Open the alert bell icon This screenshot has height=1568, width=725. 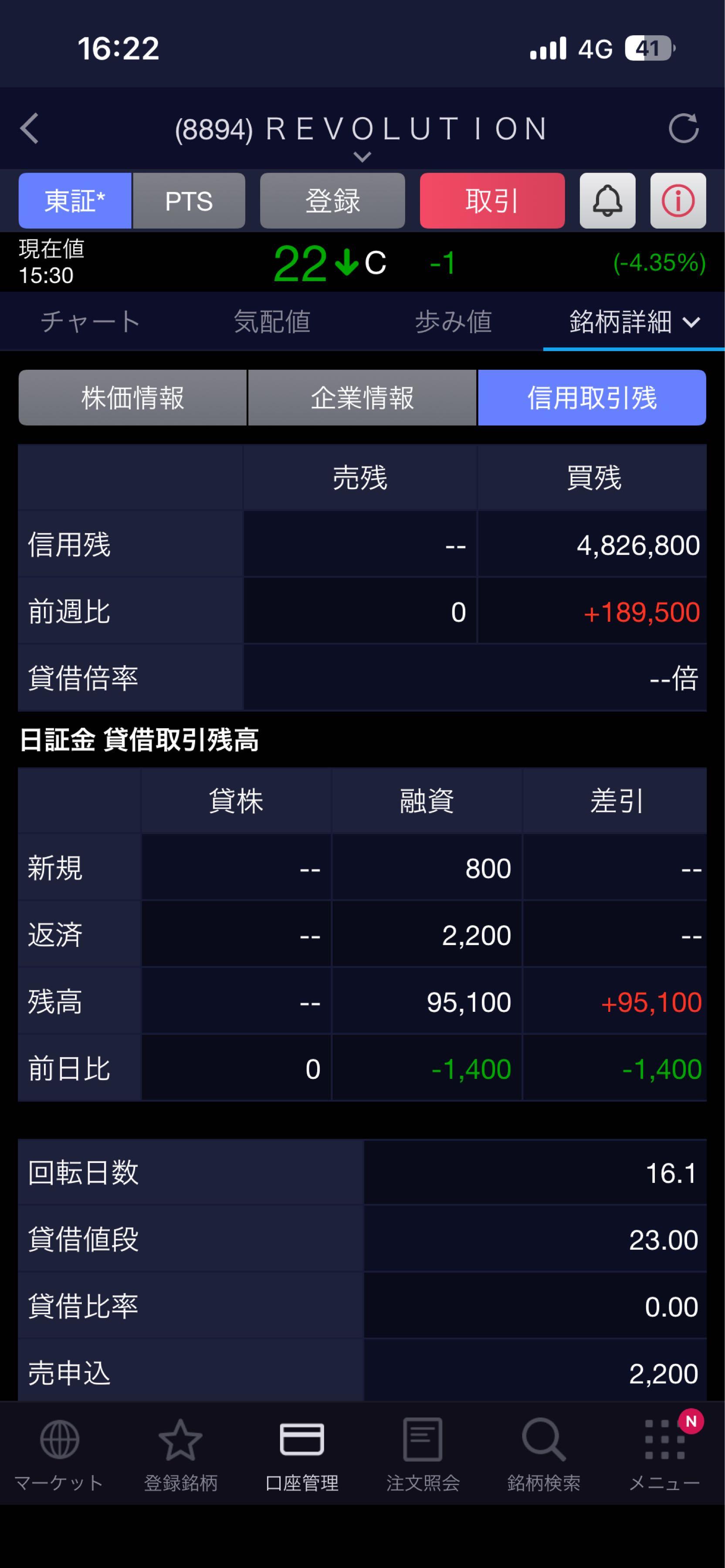(607, 201)
